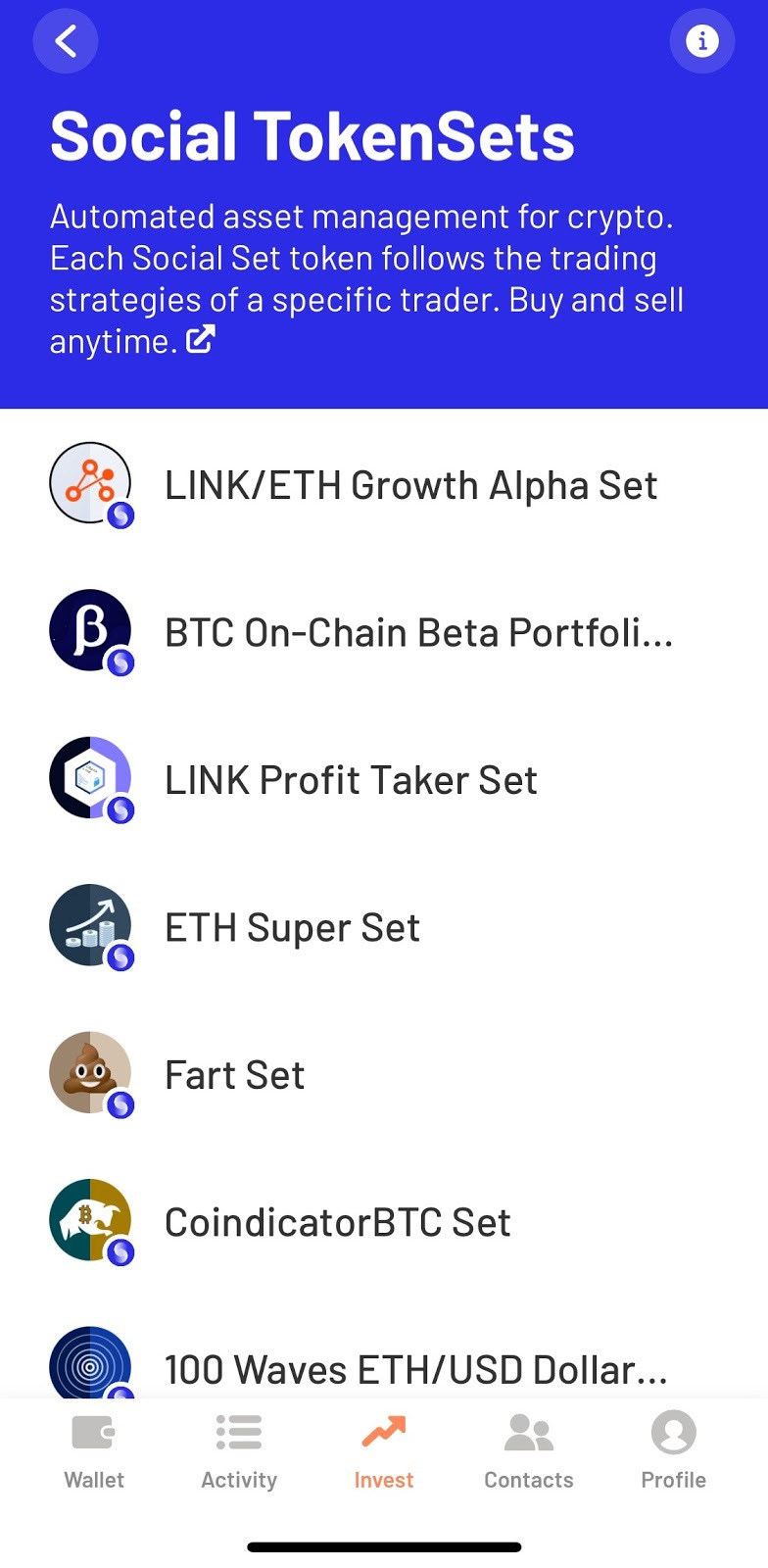This screenshot has height=1568, width=768.
Task: Open ETH Super Set details
Action: coord(384,927)
